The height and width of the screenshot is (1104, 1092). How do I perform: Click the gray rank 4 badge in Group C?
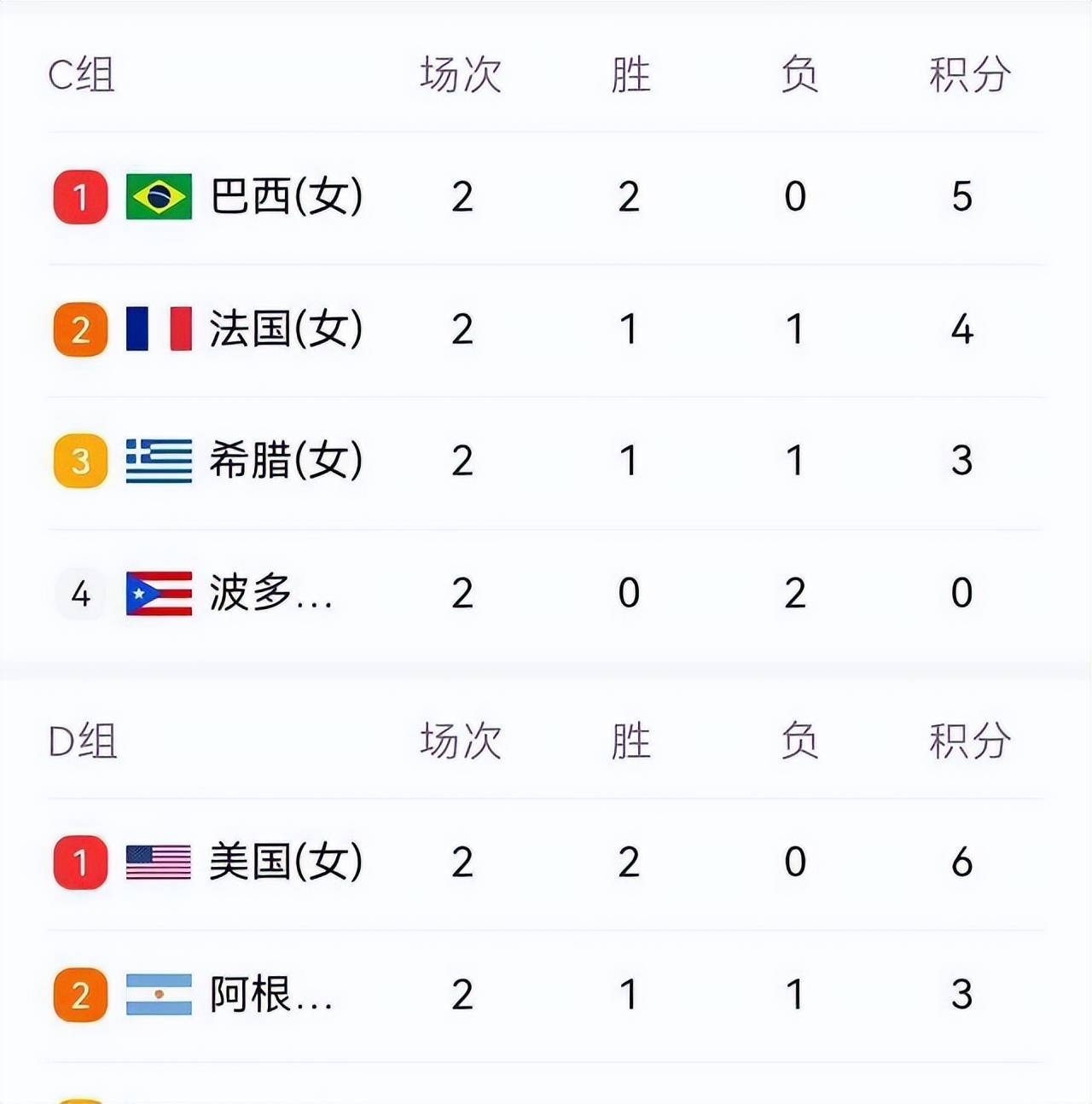point(79,593)
